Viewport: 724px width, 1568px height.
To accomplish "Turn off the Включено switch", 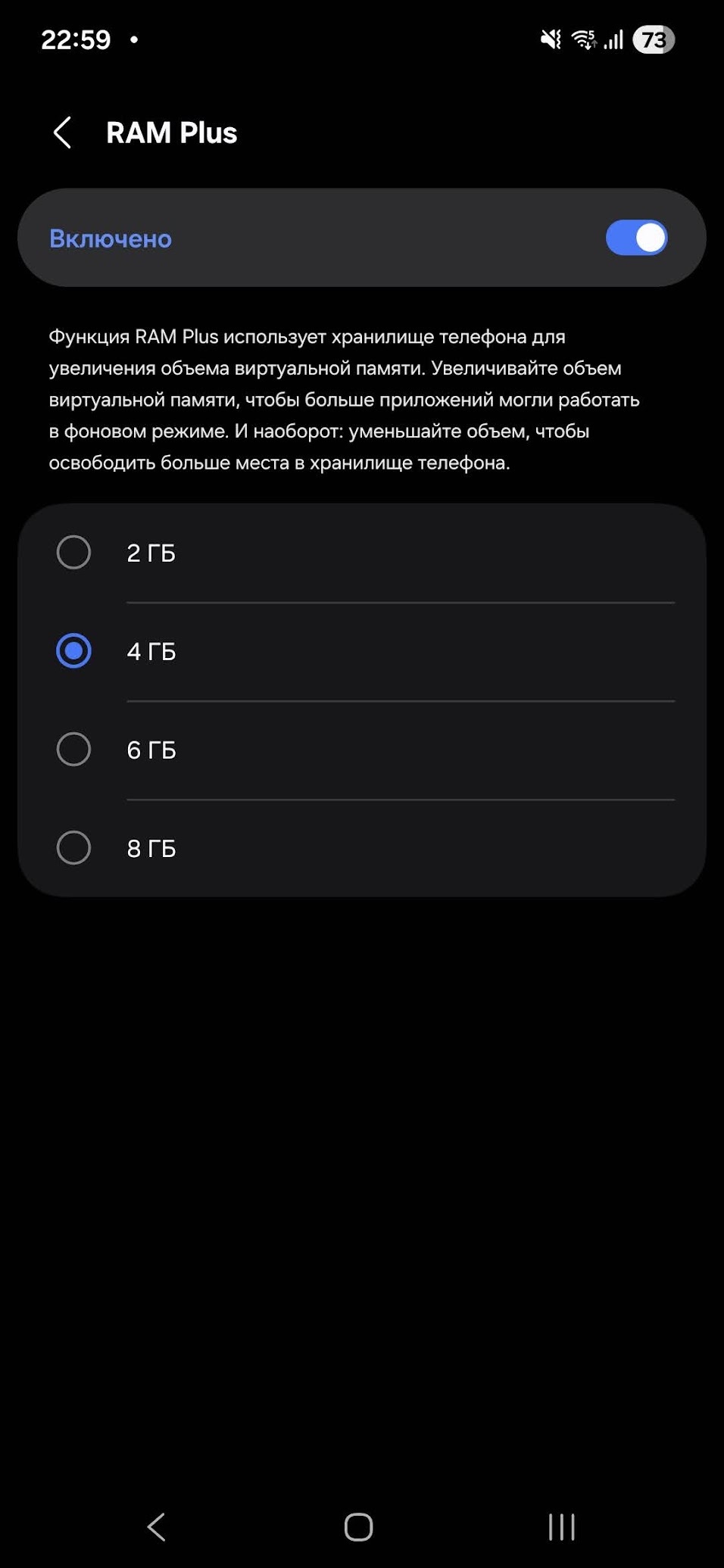I will tap(636, 238).
